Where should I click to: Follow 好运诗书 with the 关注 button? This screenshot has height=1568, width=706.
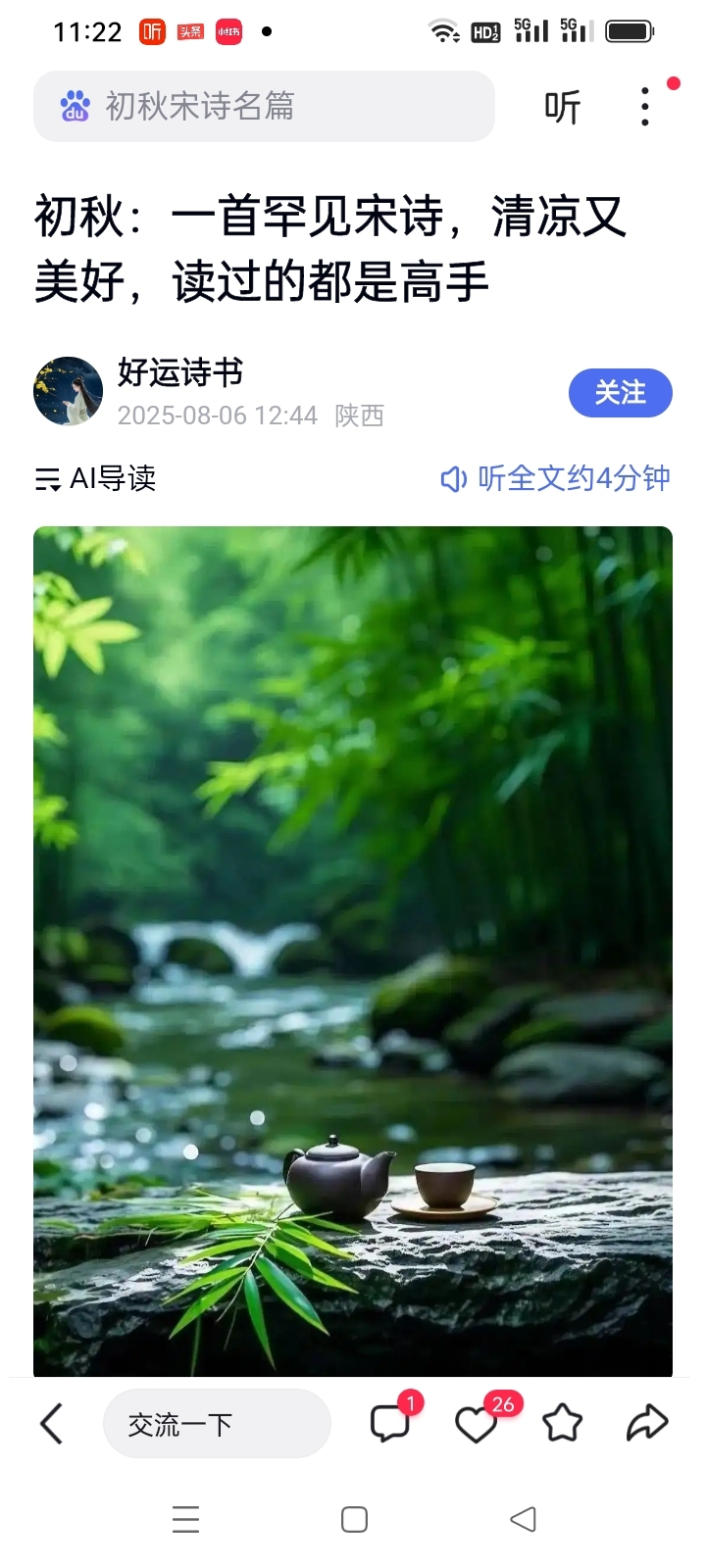pyautogui.click(x=620, y=393)
